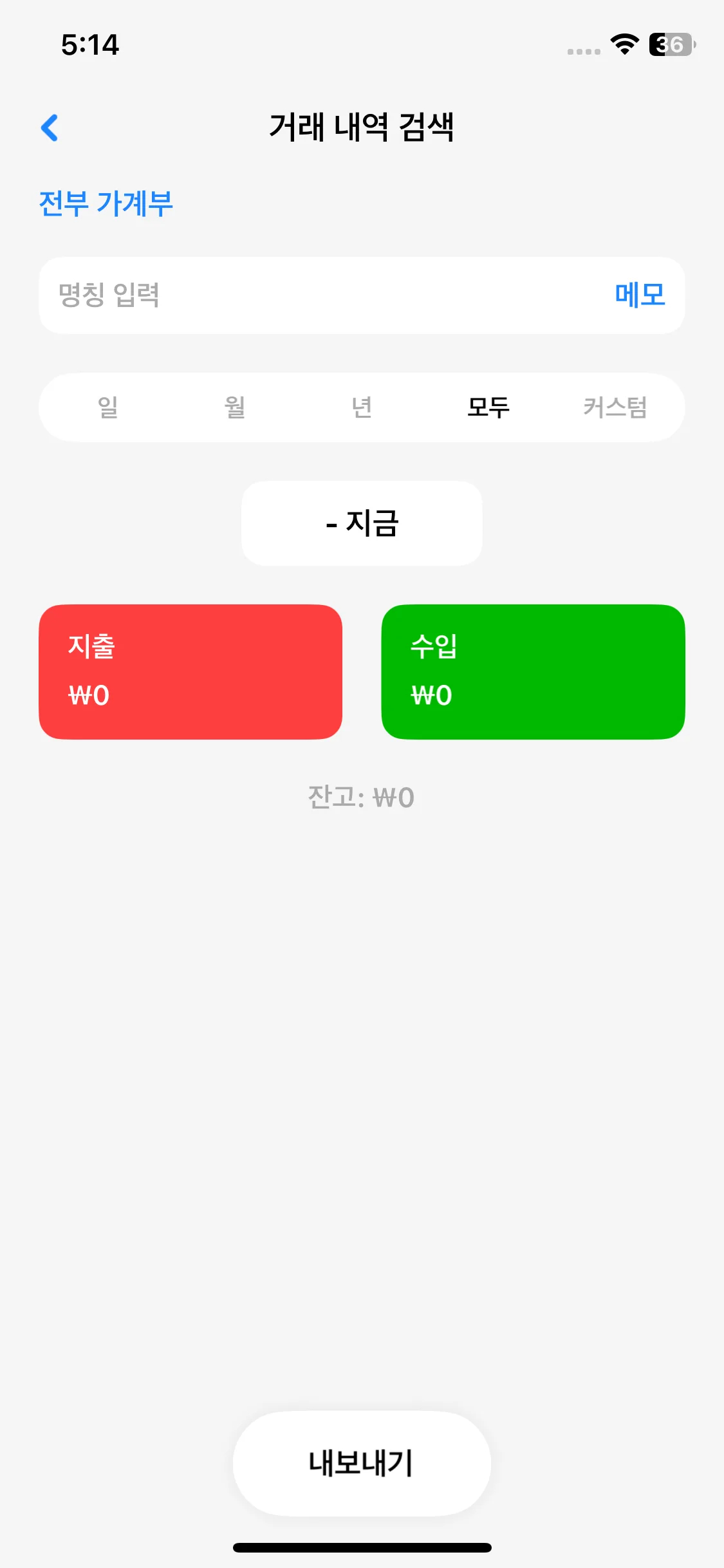This screenshot has width=724, height=1568.
Task: Open the red 지출 card
Action: [190, 671]
